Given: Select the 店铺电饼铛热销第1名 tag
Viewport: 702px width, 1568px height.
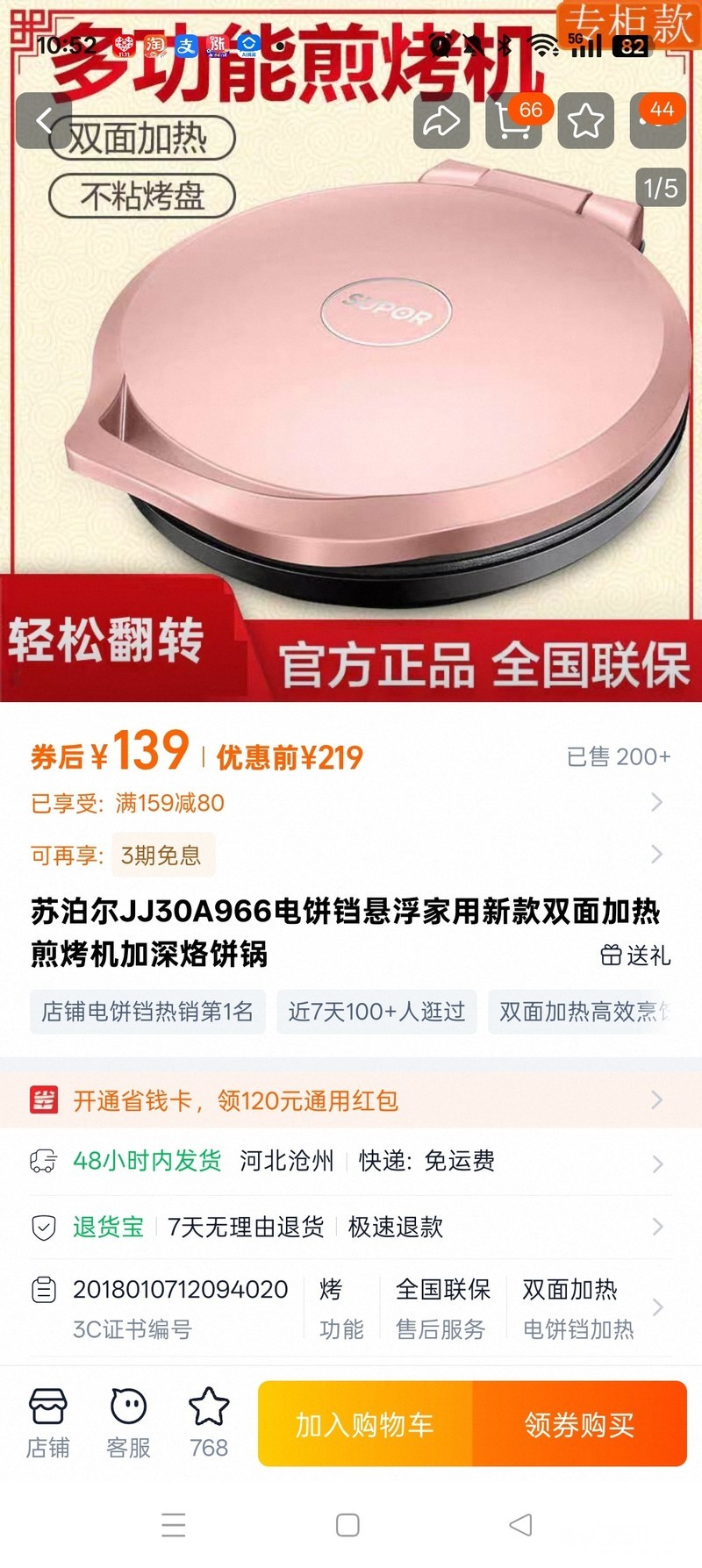Looking at the screenshot, I should tap(147, 1012).
